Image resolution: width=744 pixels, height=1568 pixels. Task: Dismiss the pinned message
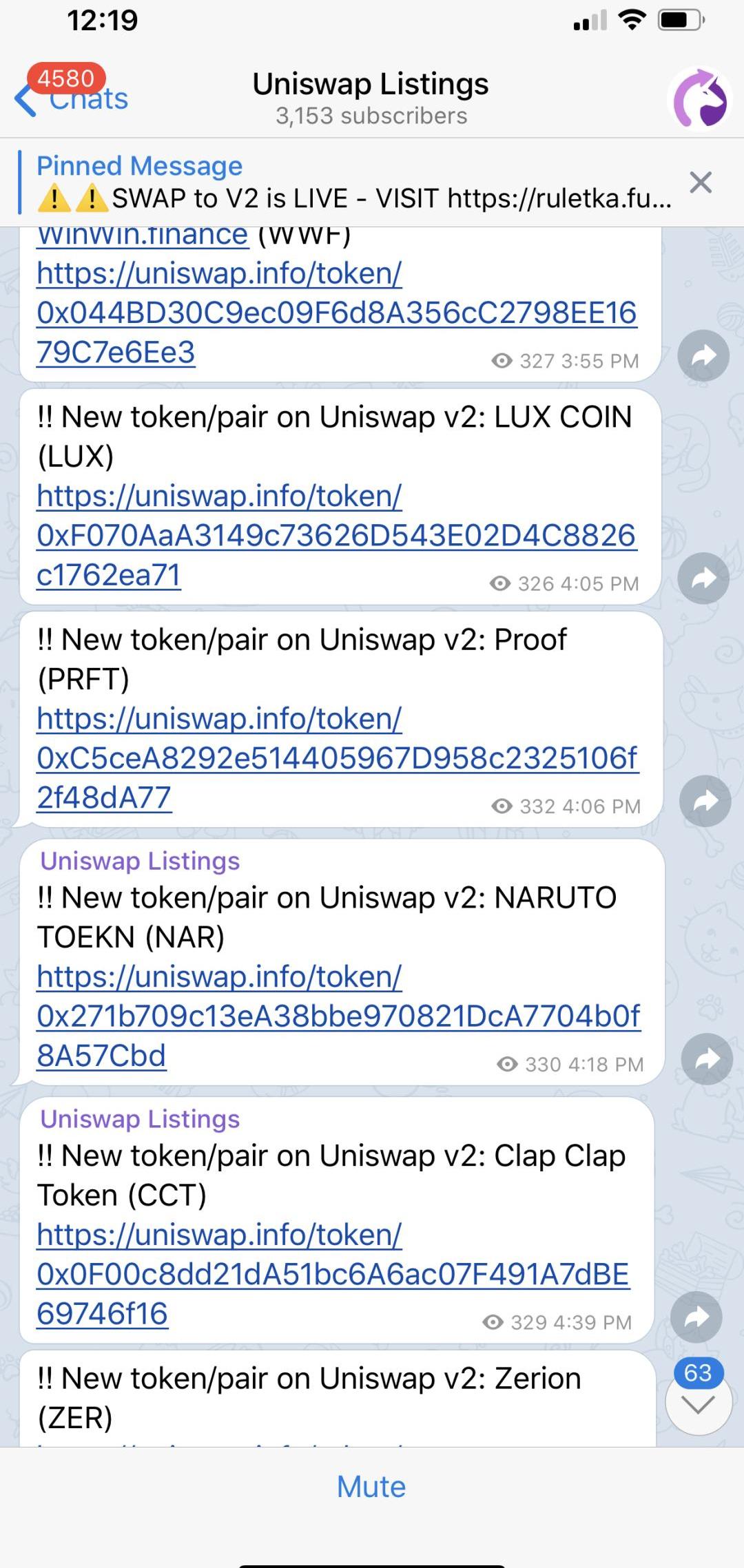click(701, 182)
